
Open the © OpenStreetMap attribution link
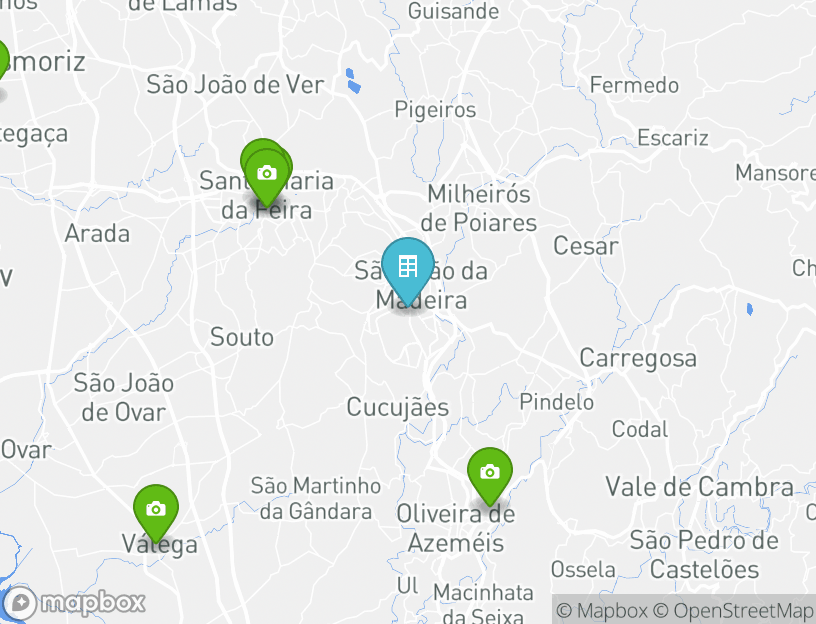(735, 610)
